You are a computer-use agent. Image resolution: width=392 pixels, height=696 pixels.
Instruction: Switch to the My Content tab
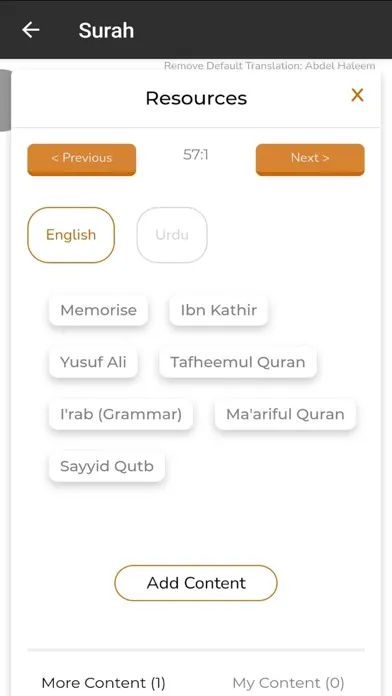288,682
